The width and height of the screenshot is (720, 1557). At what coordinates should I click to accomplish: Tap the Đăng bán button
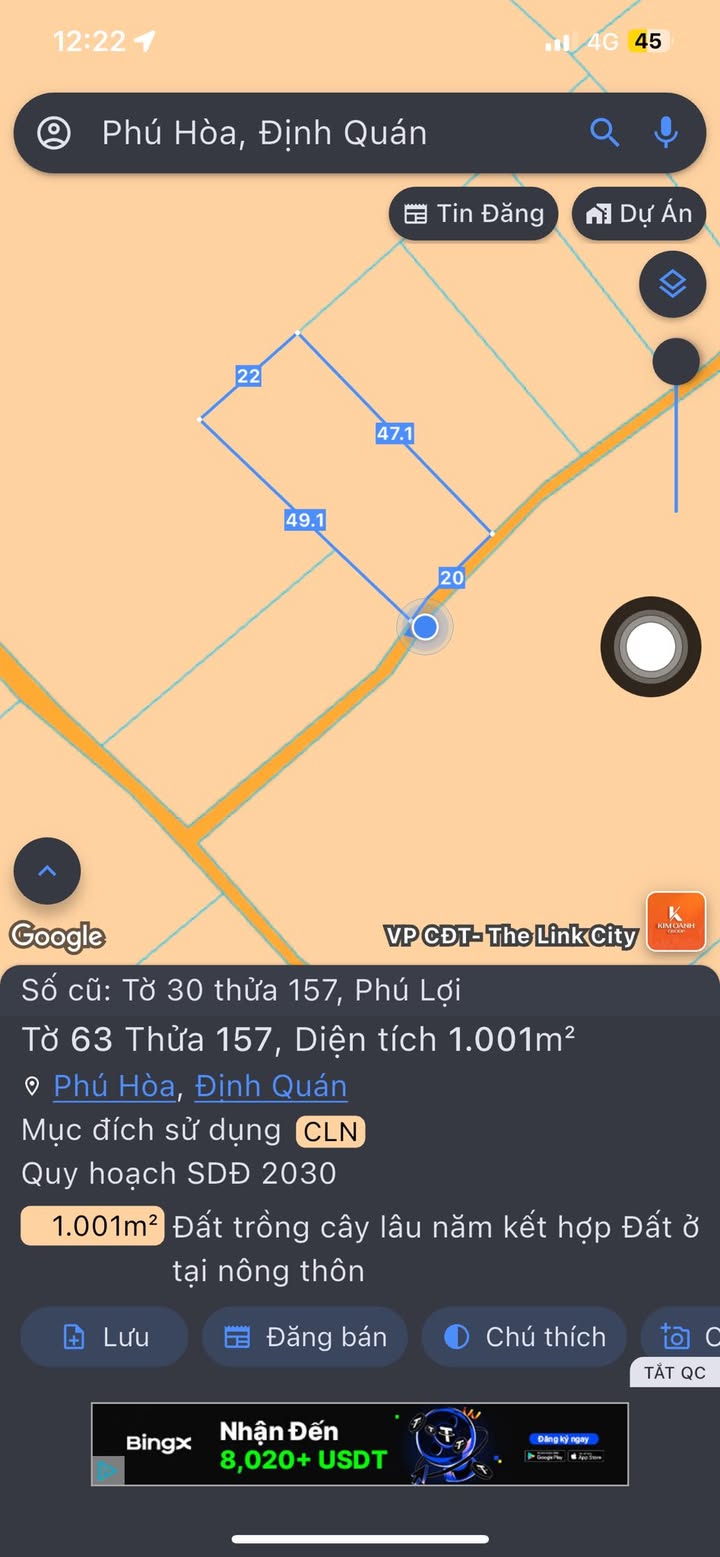pyautogui.click(x=305, y=1337)
